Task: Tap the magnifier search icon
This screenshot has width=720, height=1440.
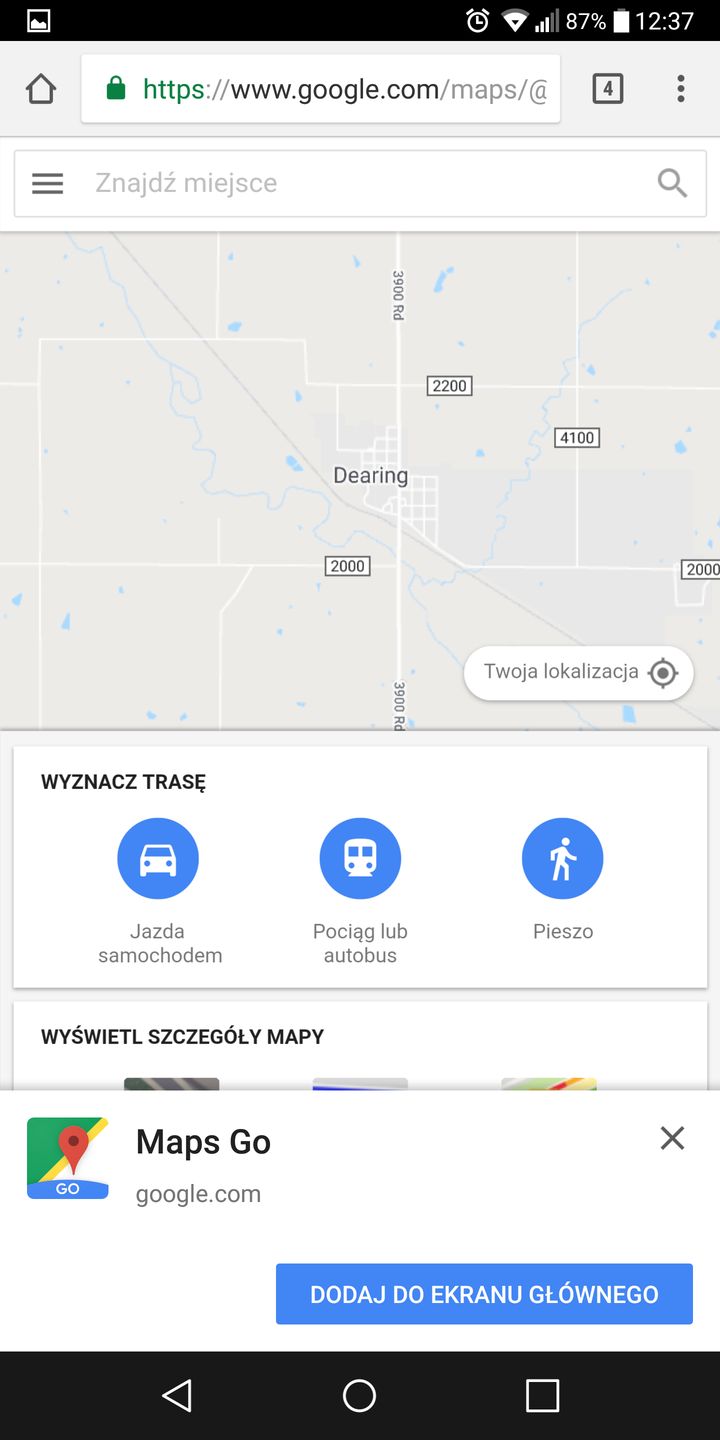Action: [x=672, y=183]
